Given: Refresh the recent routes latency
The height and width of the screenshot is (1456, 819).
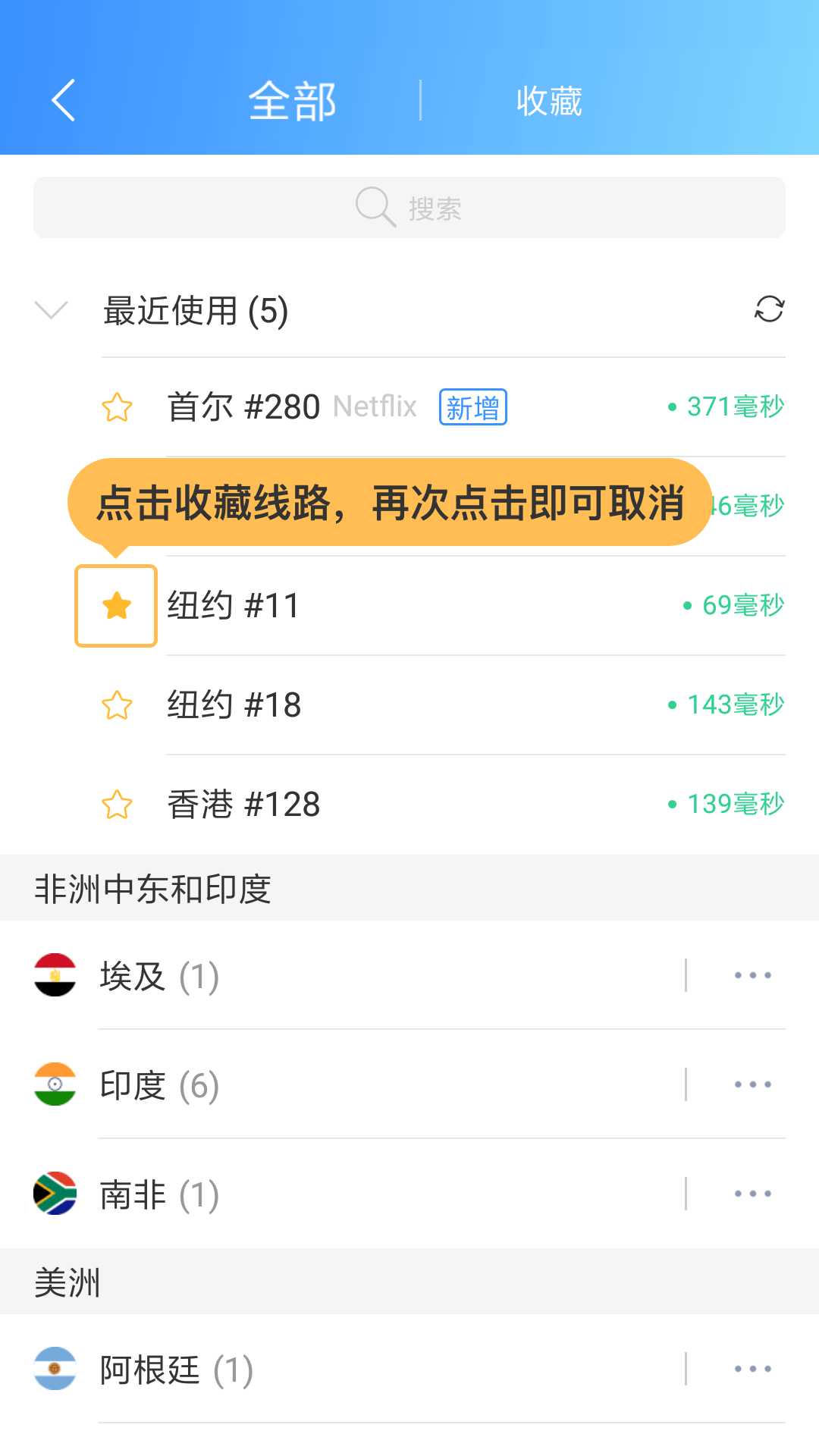Looking at the screenshot, I should [769, 309].
